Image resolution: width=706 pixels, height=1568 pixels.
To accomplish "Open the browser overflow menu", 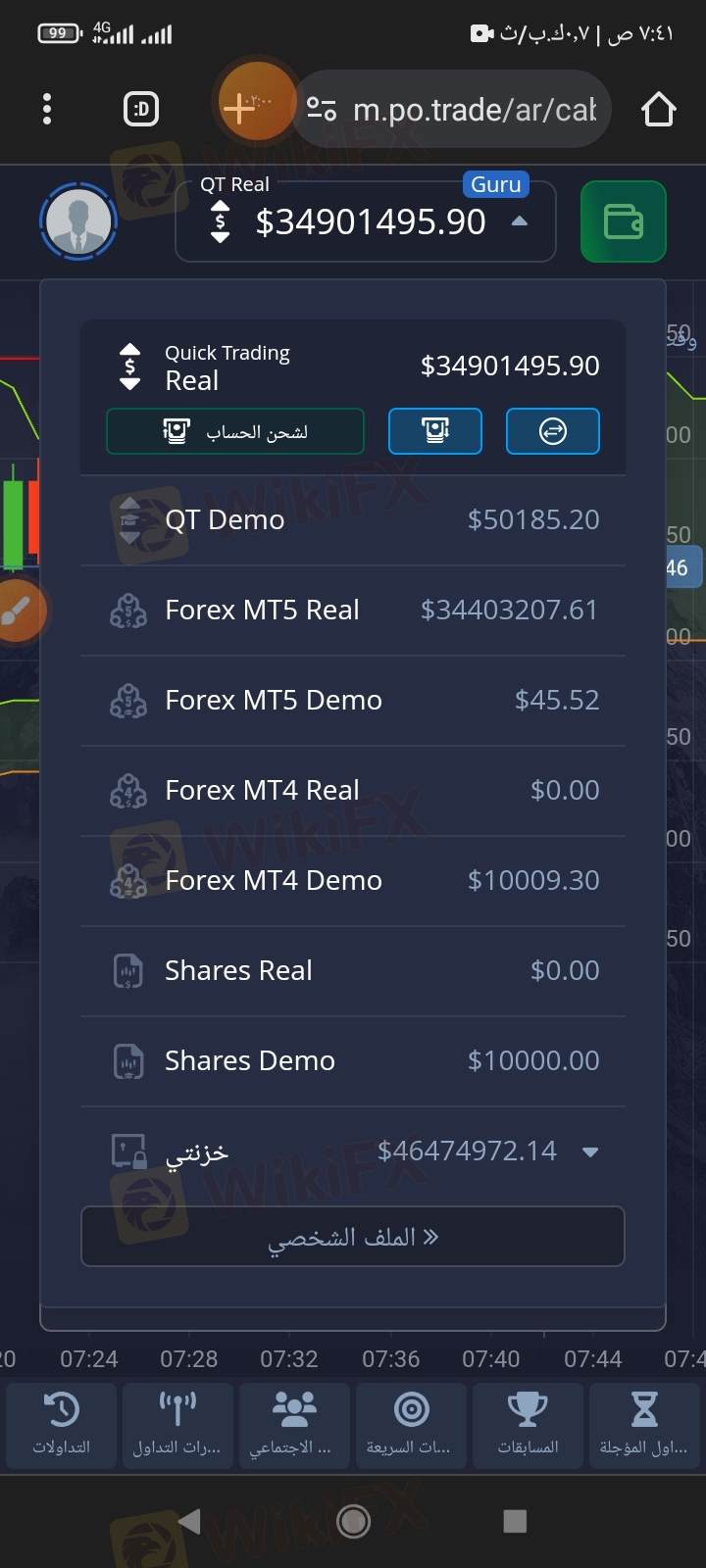I will click(46, 109).
